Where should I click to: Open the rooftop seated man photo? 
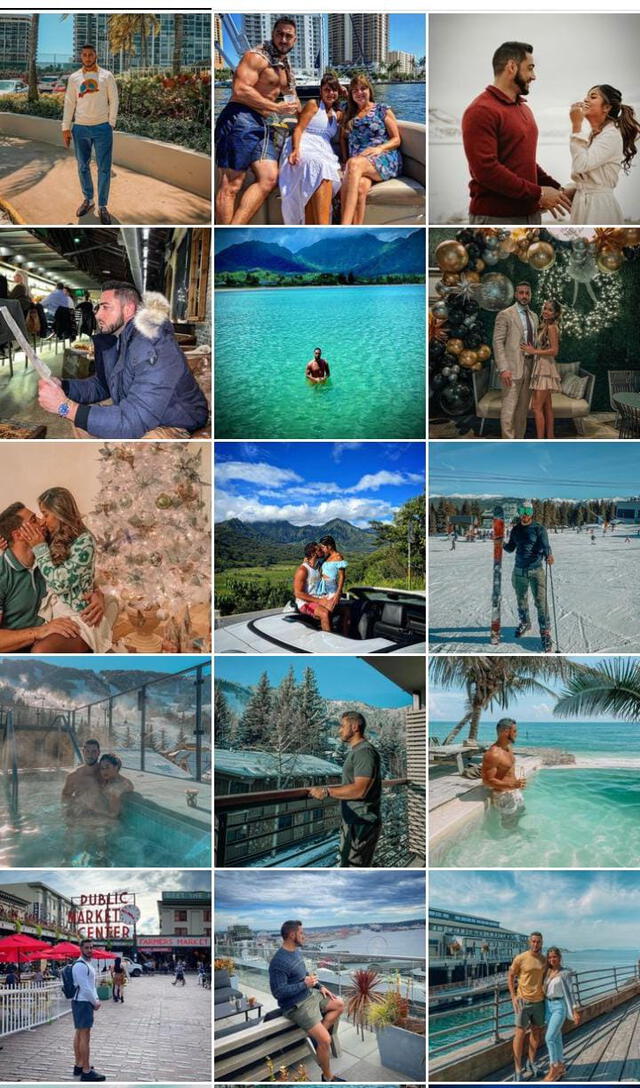[x=319, y=975]
